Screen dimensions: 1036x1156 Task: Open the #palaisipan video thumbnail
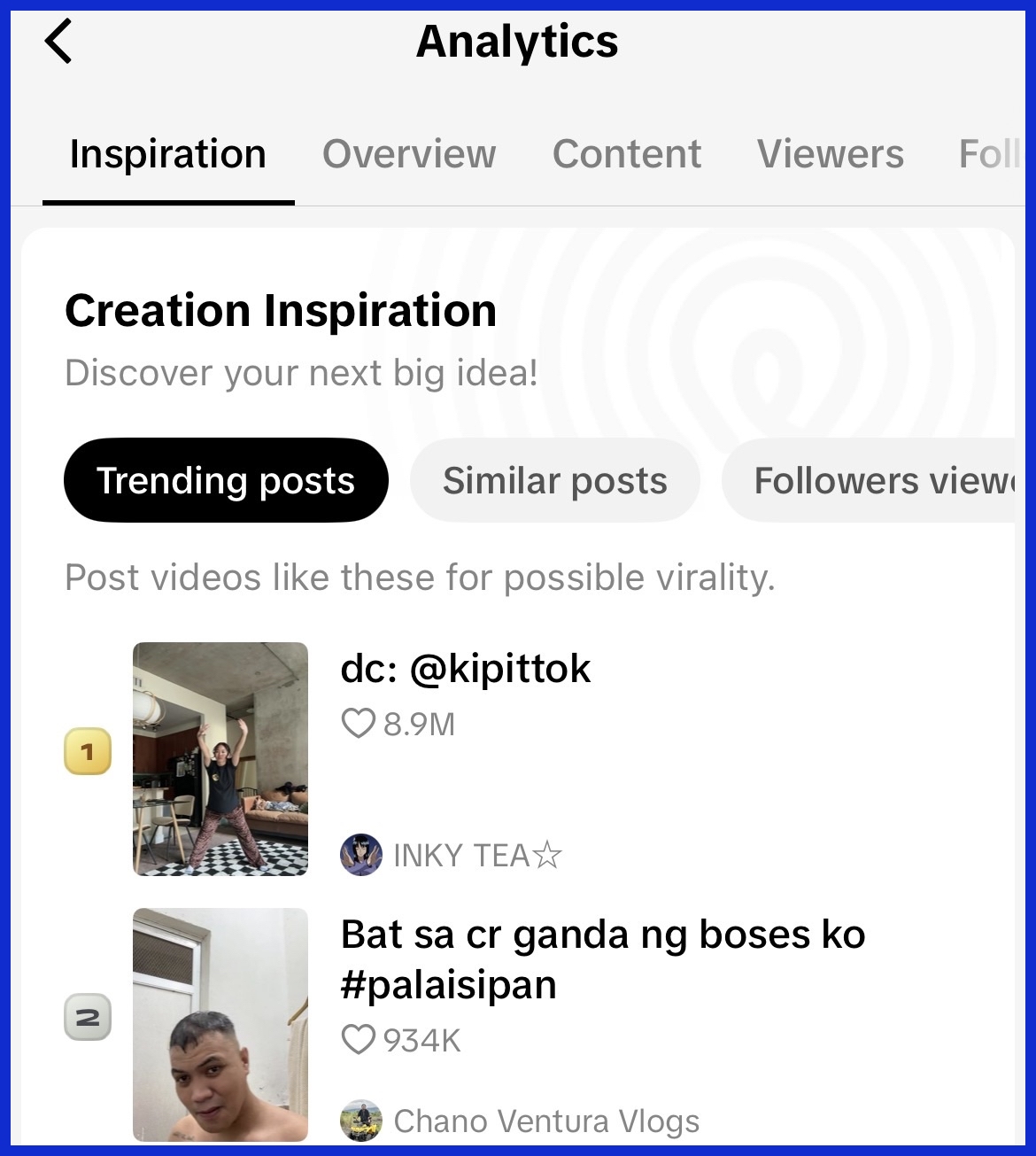pyautogui.click(x=220, y=1024)
